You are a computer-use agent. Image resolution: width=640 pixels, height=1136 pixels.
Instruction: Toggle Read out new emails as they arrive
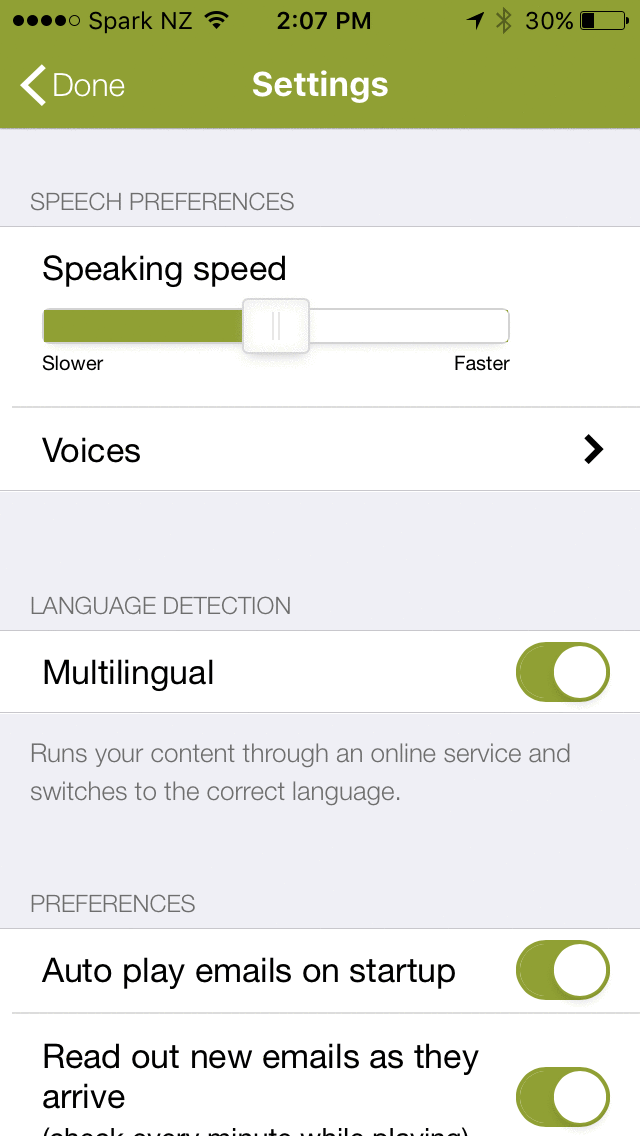(562, 1096)
